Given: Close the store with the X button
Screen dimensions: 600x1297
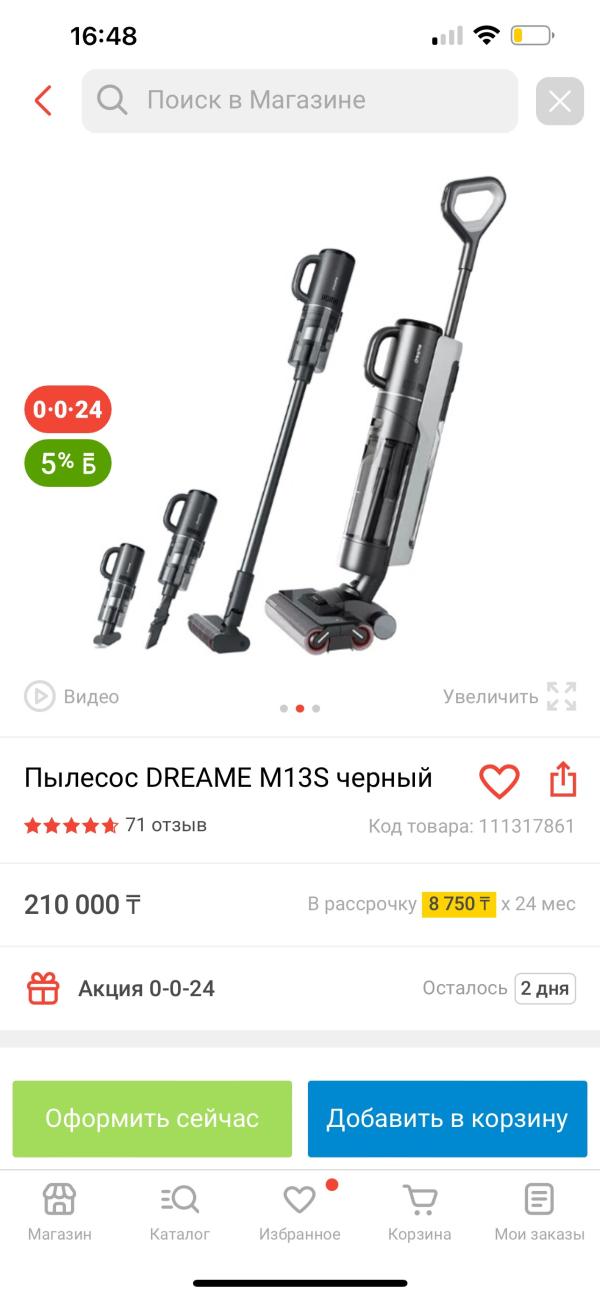Looking at the screenshot, I should click(x=559, y=101).
